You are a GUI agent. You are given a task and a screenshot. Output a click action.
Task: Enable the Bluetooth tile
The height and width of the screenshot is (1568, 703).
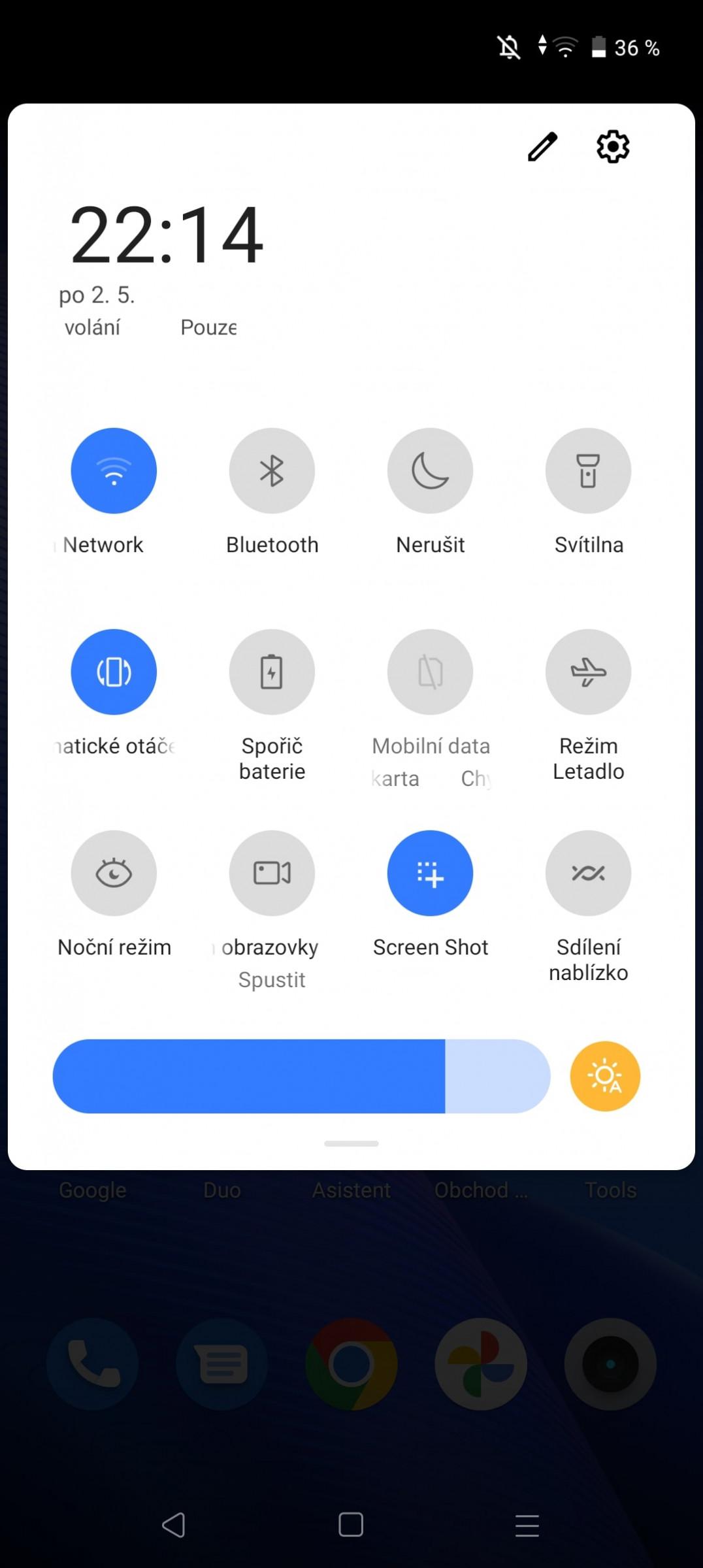(272, 470)
